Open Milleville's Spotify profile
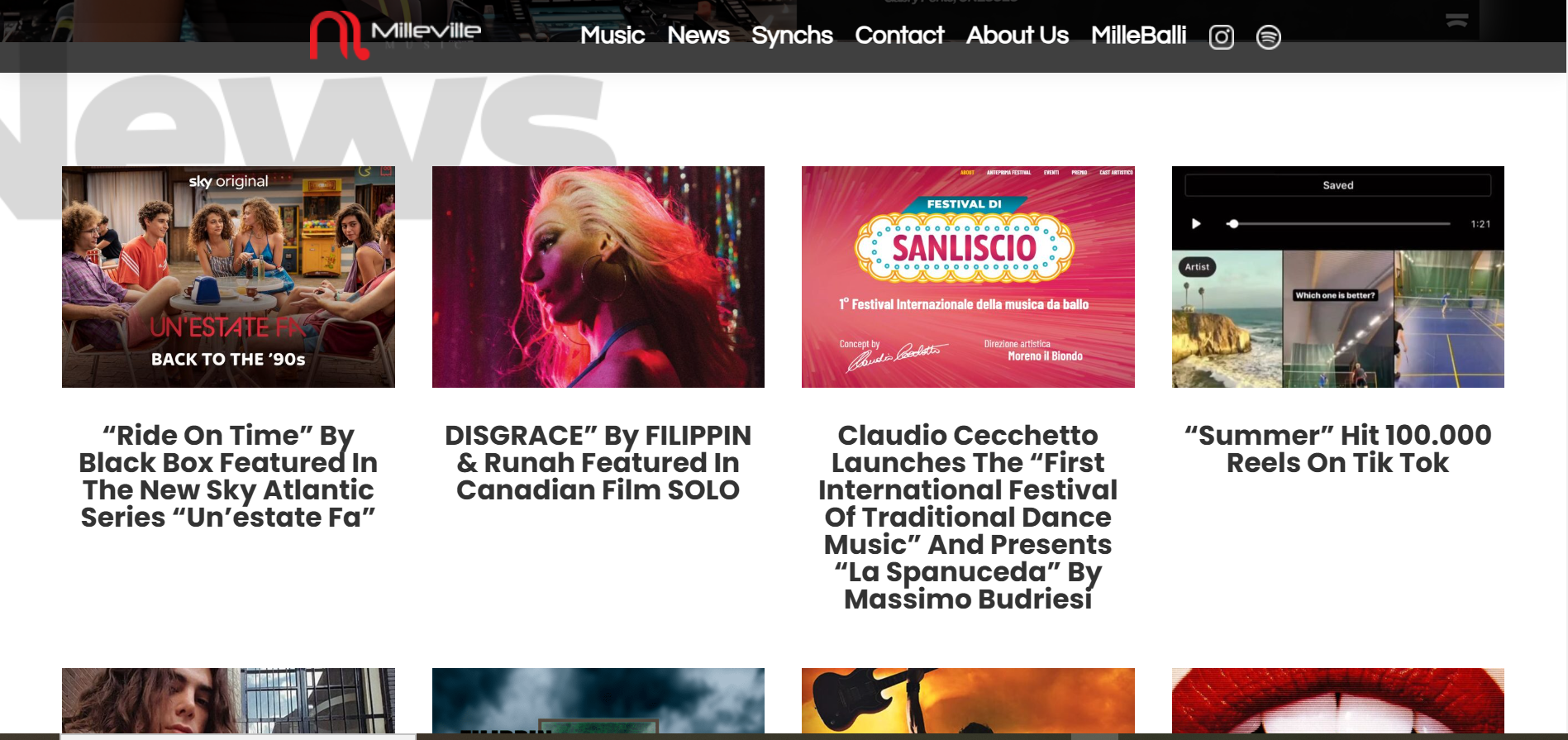Image resolution: width=1568 pixels, height=740 pixels. coord(1268,37)
